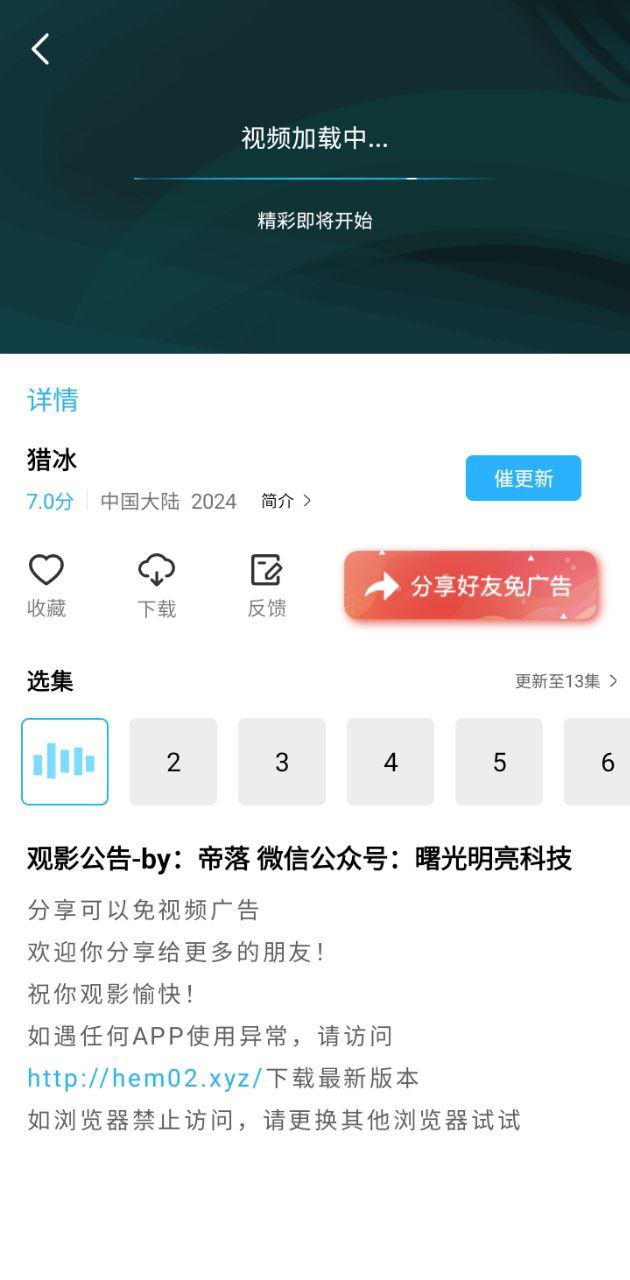Image resolution: width=630 pixels, height=1280 pixels.
Task: Tap 分享好友免广告 share banner
Action: coord(471,586)
